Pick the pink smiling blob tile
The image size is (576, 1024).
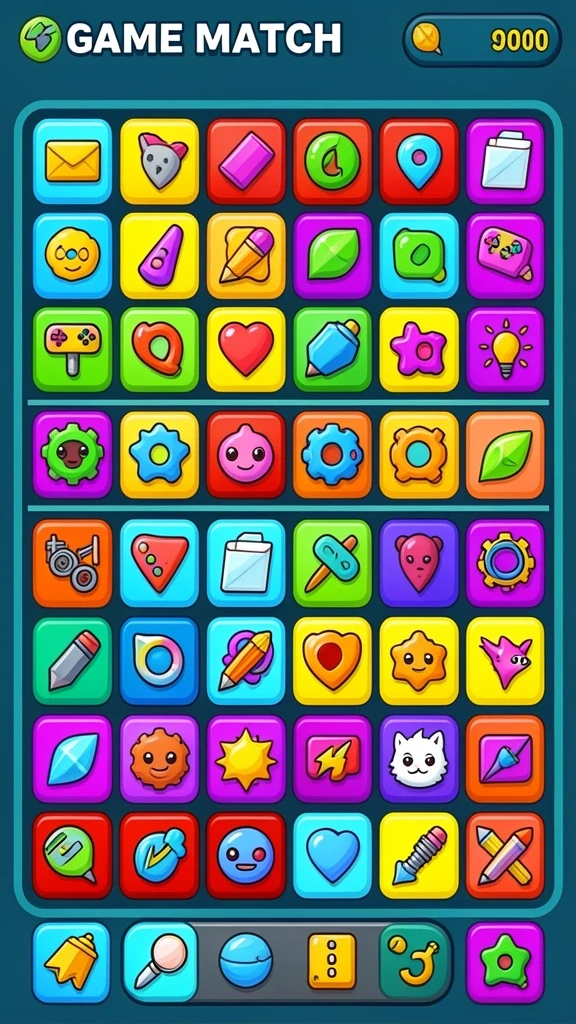point(246,455)
